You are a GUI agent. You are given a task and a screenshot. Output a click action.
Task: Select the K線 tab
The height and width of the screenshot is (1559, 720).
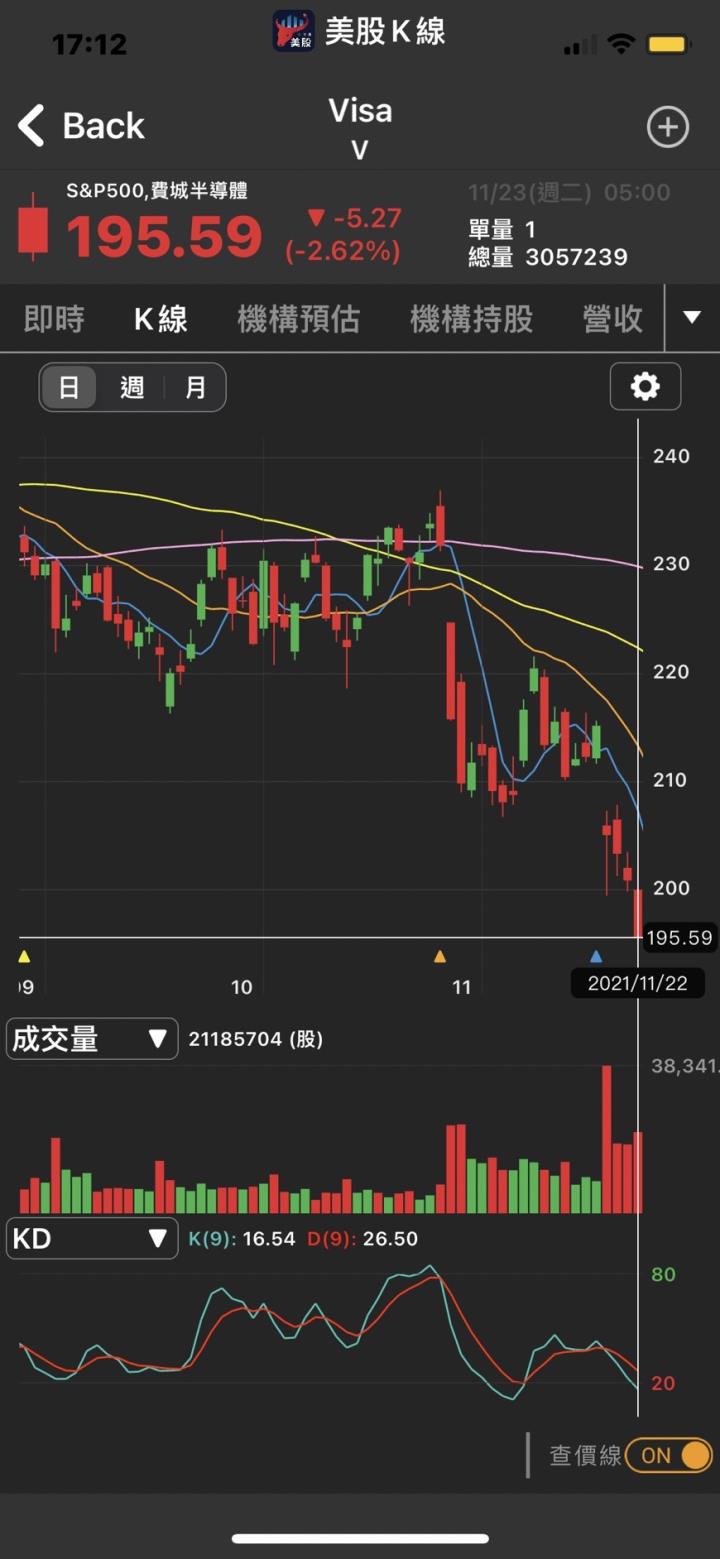click(x=161, y=319)
